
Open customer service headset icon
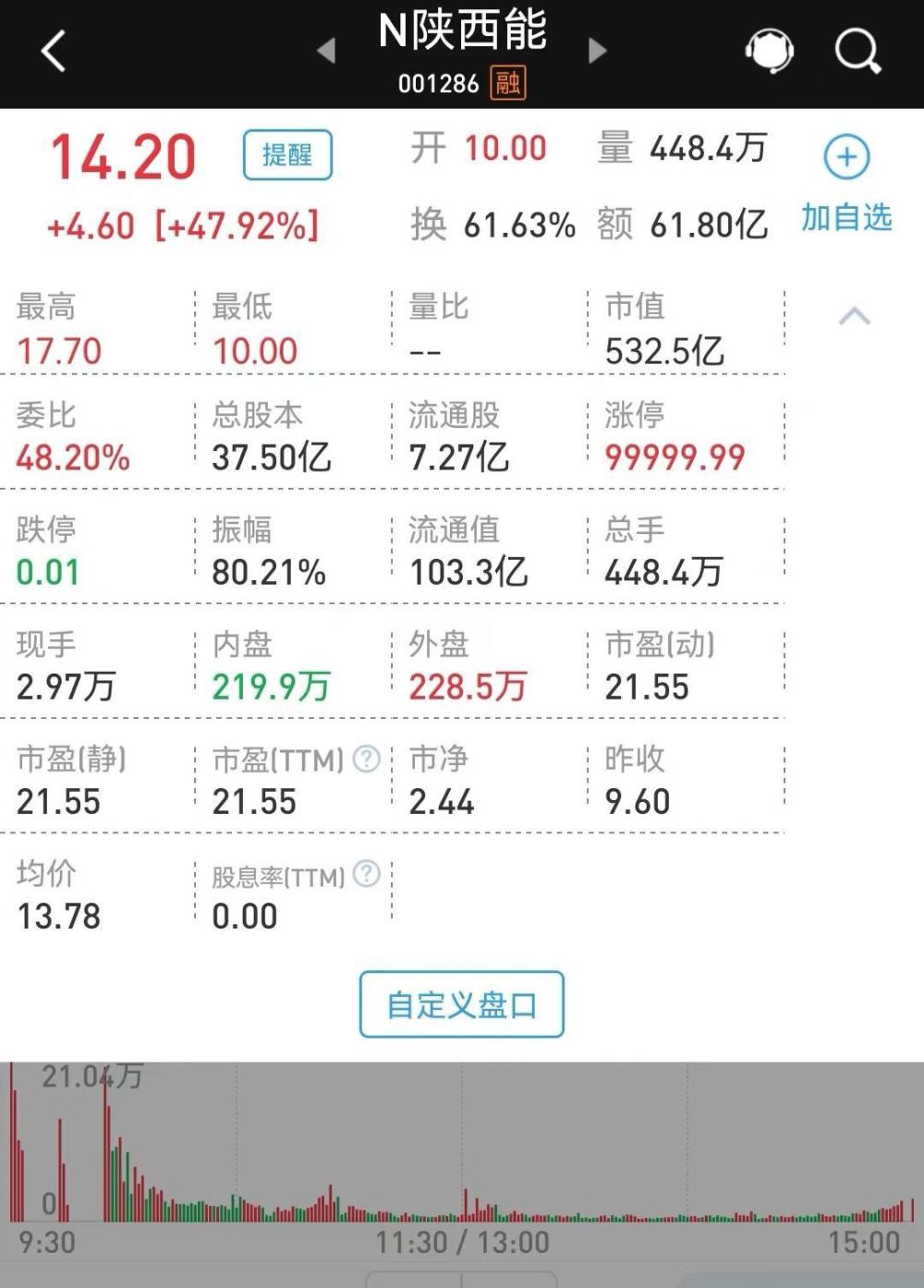[x=769, y=51]
